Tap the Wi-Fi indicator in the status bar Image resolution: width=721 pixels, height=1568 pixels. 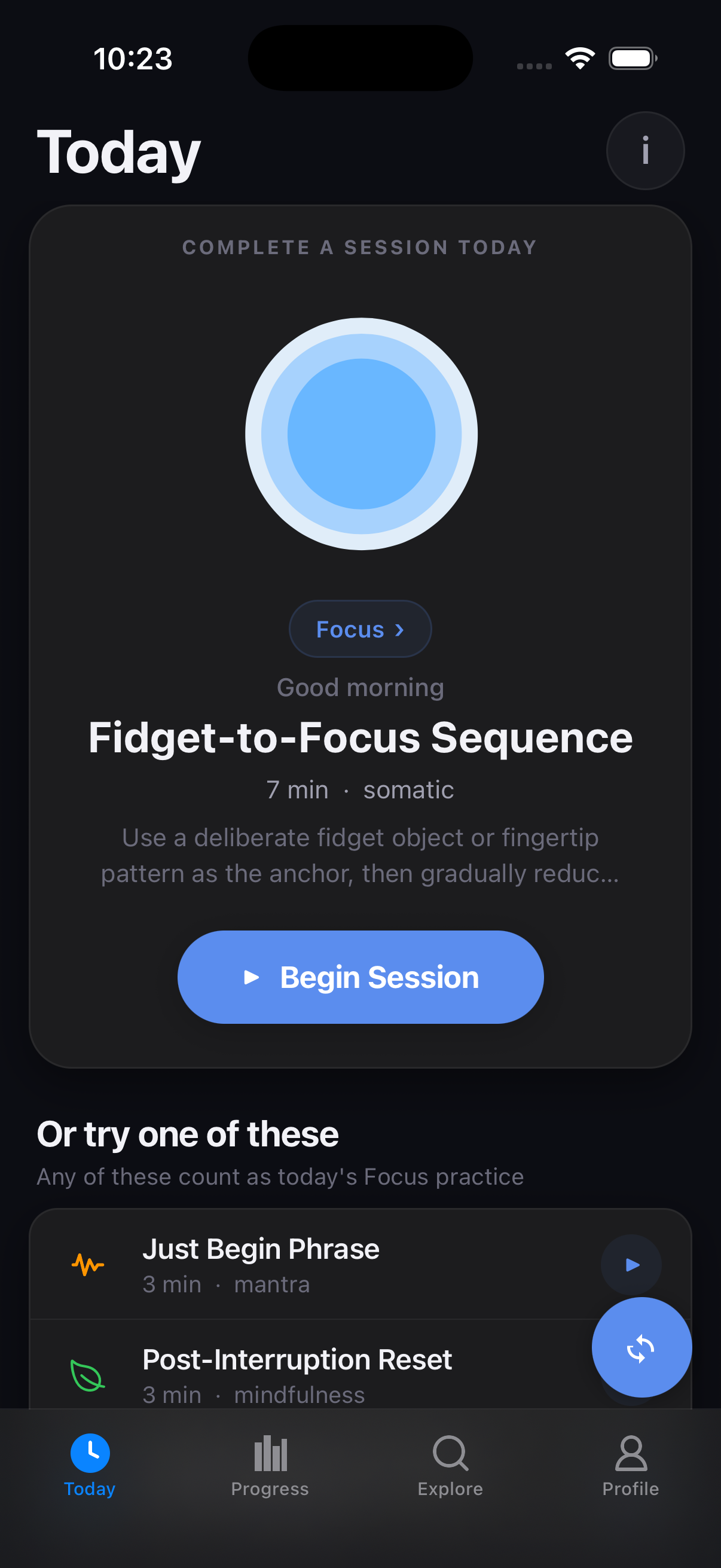(x=579, y=58)
